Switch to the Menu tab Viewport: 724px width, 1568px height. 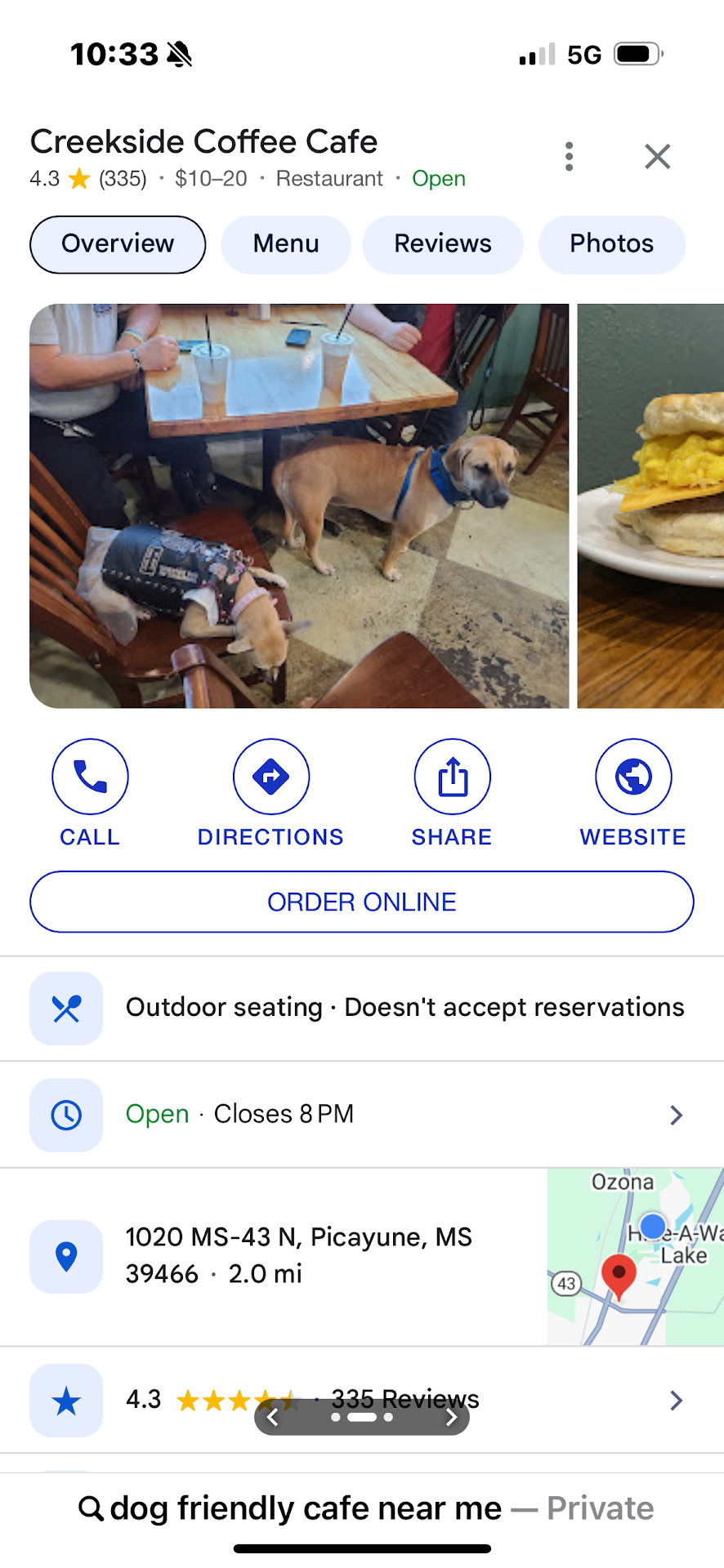286,244
